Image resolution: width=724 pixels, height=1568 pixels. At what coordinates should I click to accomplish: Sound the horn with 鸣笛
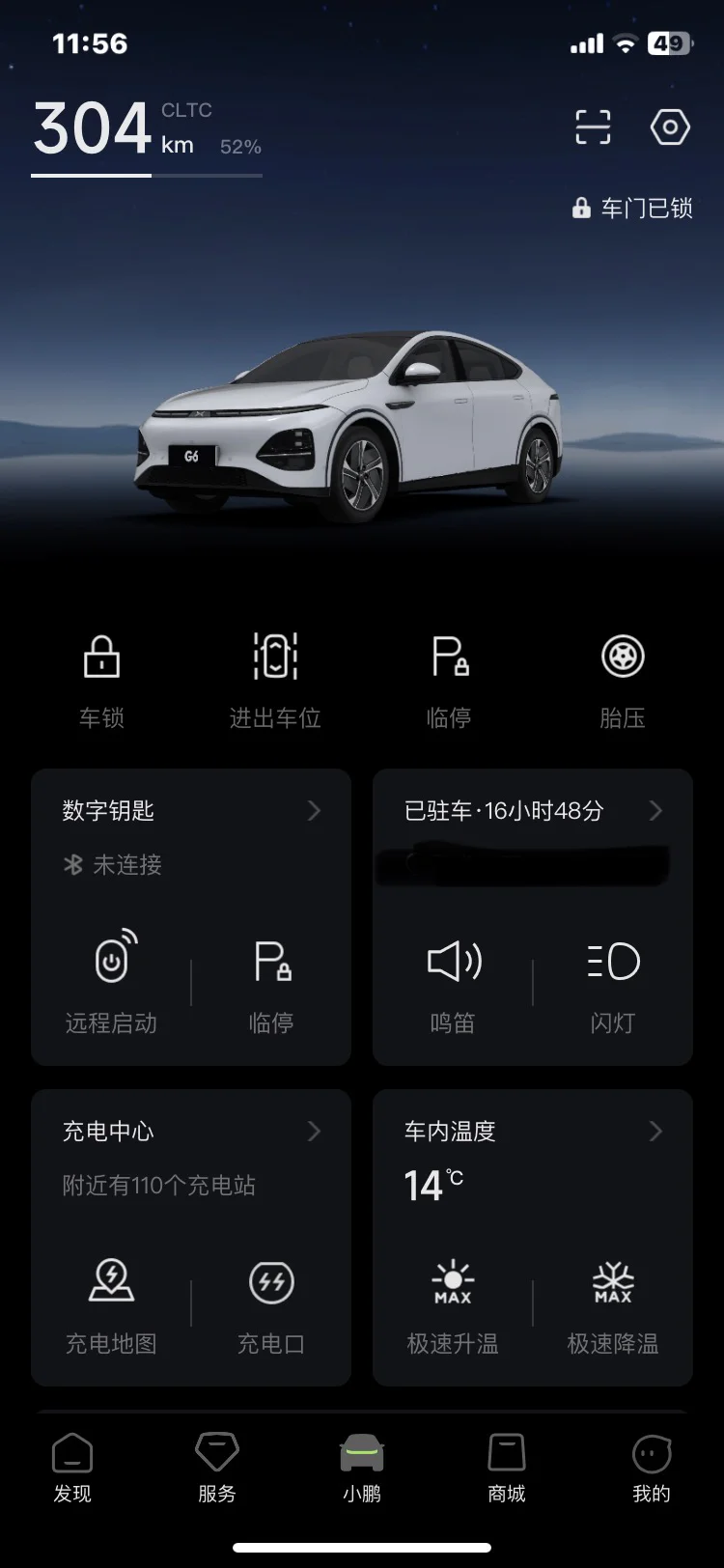453,985
